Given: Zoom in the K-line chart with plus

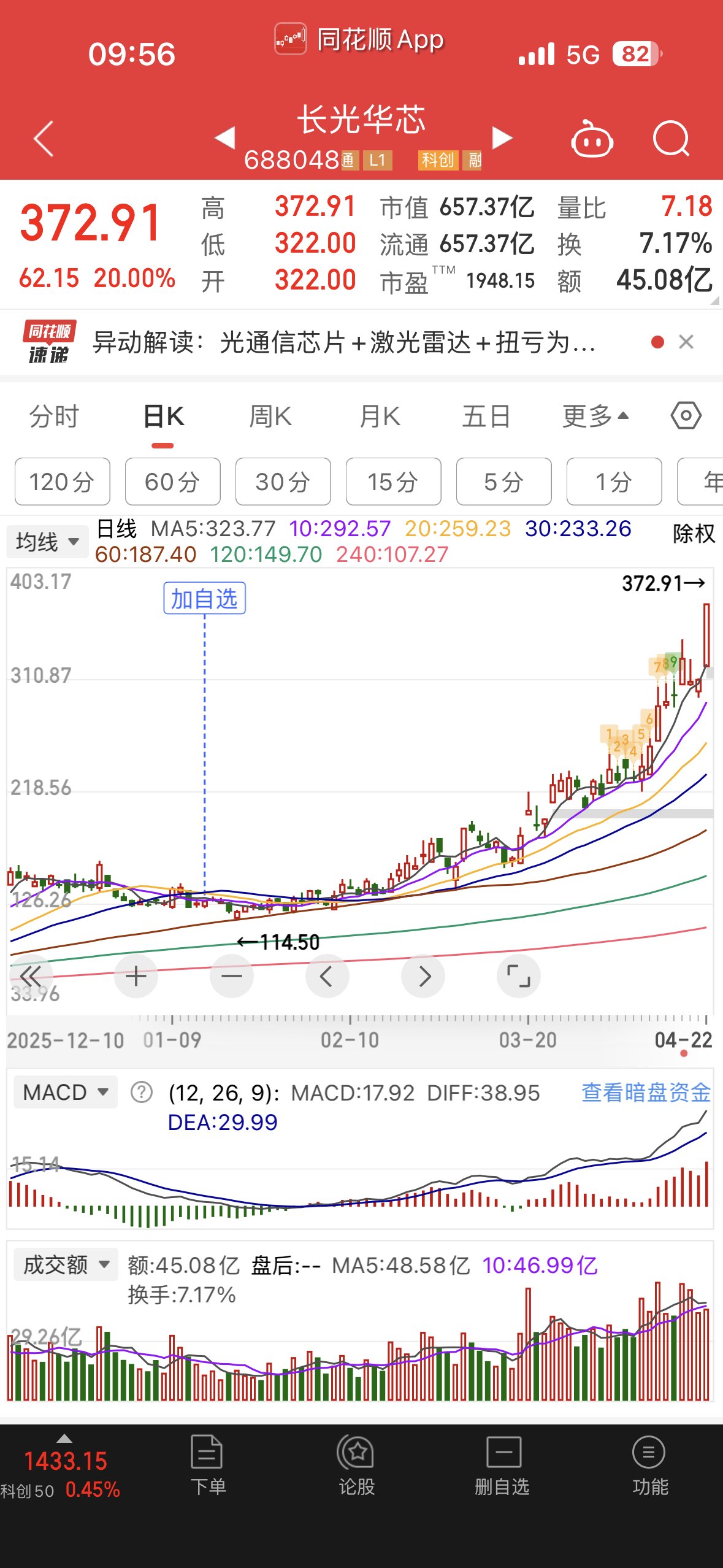Looking at the screenshot, I should click(136, 976).
